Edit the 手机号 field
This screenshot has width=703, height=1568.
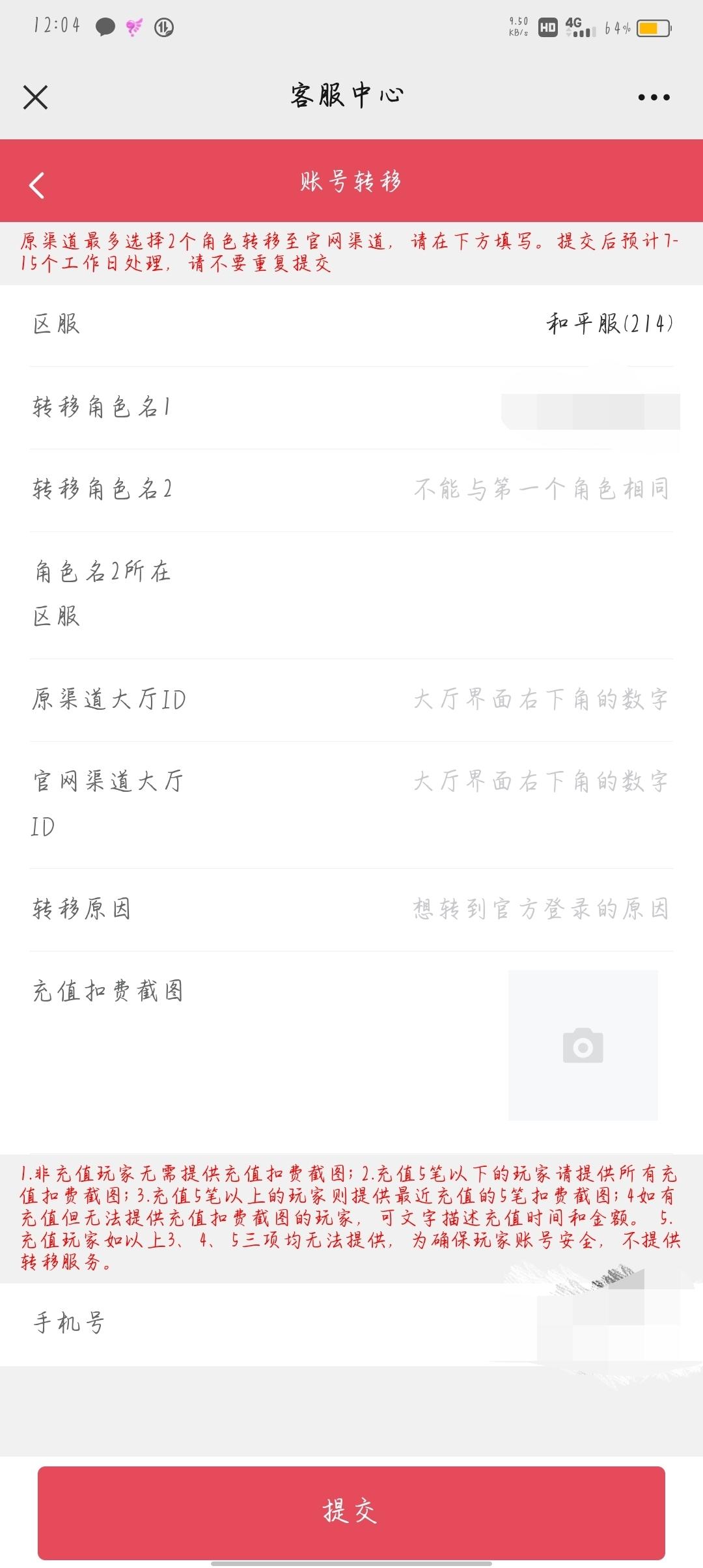(351, 1324)
